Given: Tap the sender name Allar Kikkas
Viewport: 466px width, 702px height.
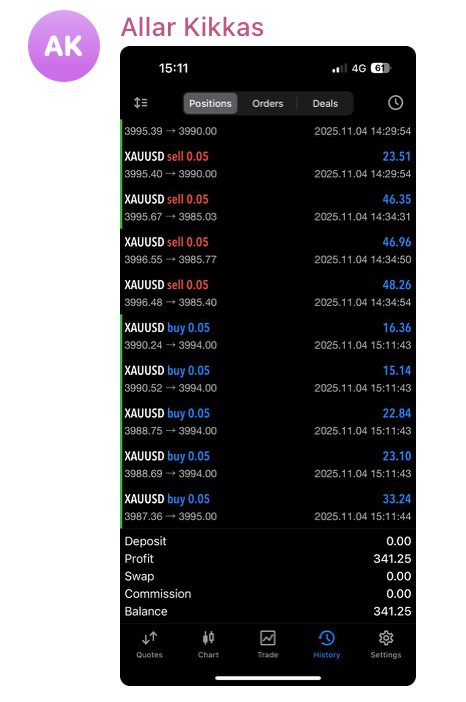Looking at the screenshot, I should pos(192,27).
